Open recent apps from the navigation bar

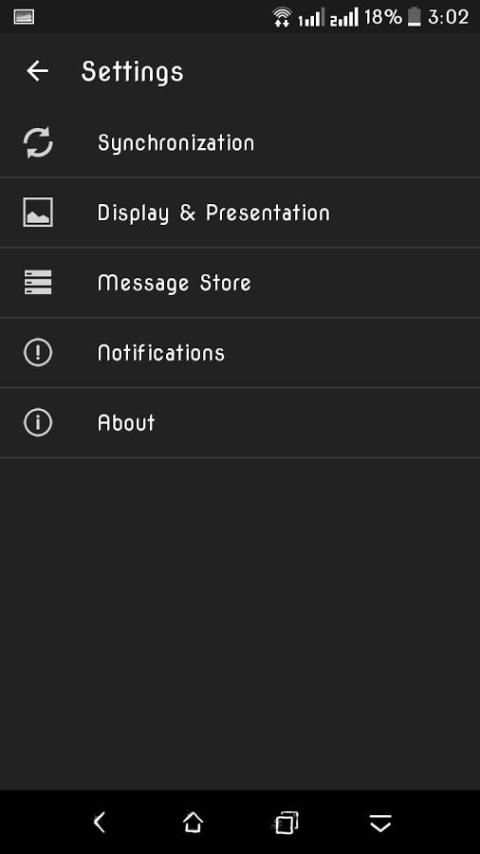287,822
